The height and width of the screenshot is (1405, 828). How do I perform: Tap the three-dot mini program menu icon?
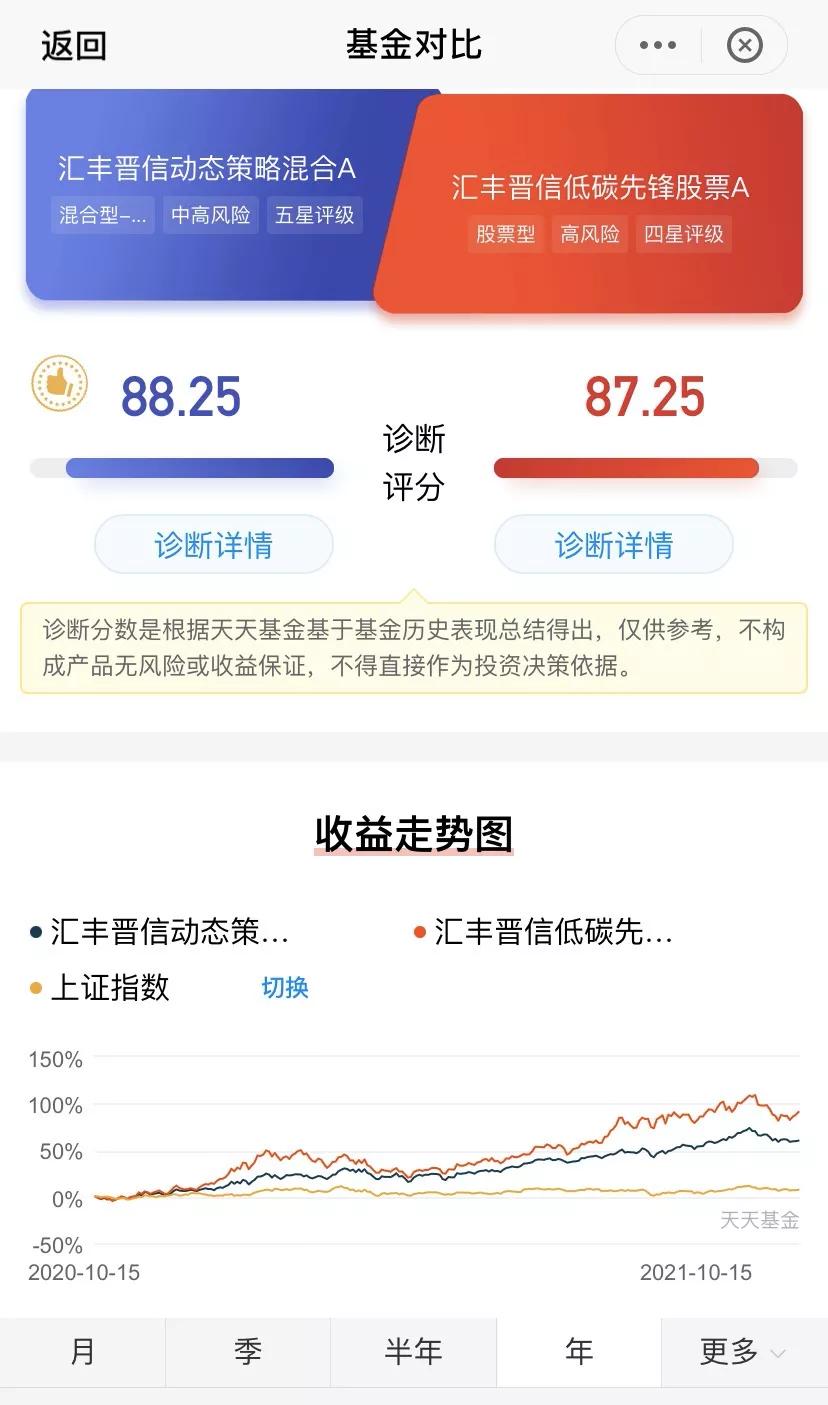click(655, 44)
